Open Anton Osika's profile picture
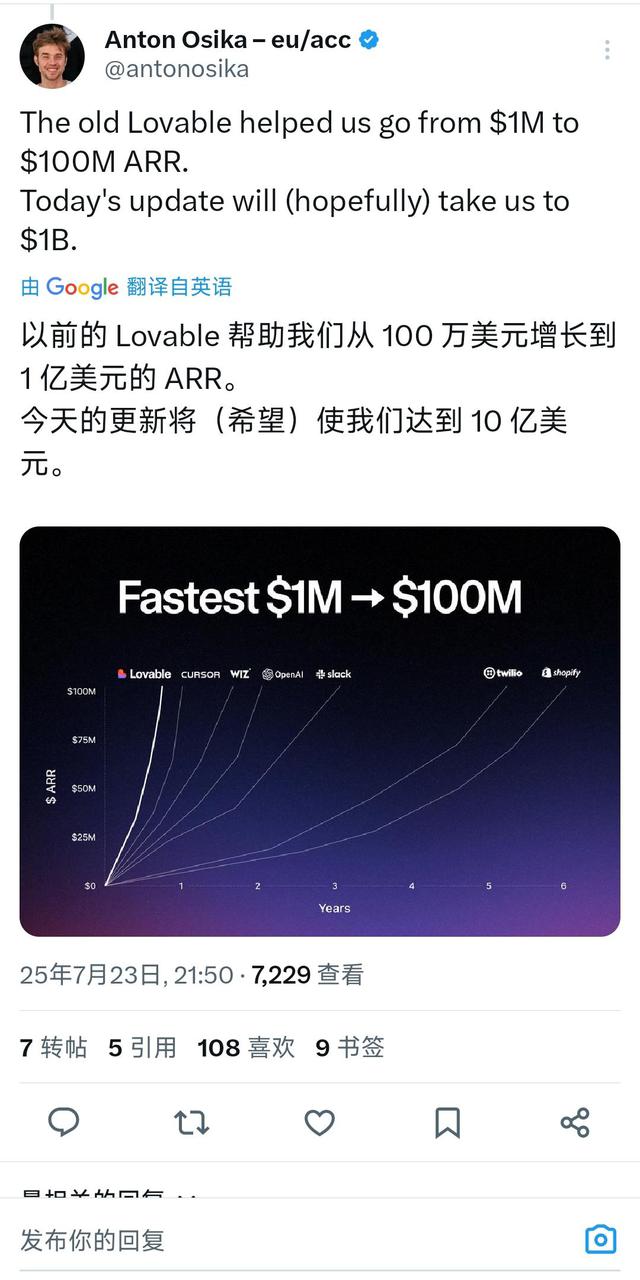This screenshot has width=640, height=1280. point(52,56)
